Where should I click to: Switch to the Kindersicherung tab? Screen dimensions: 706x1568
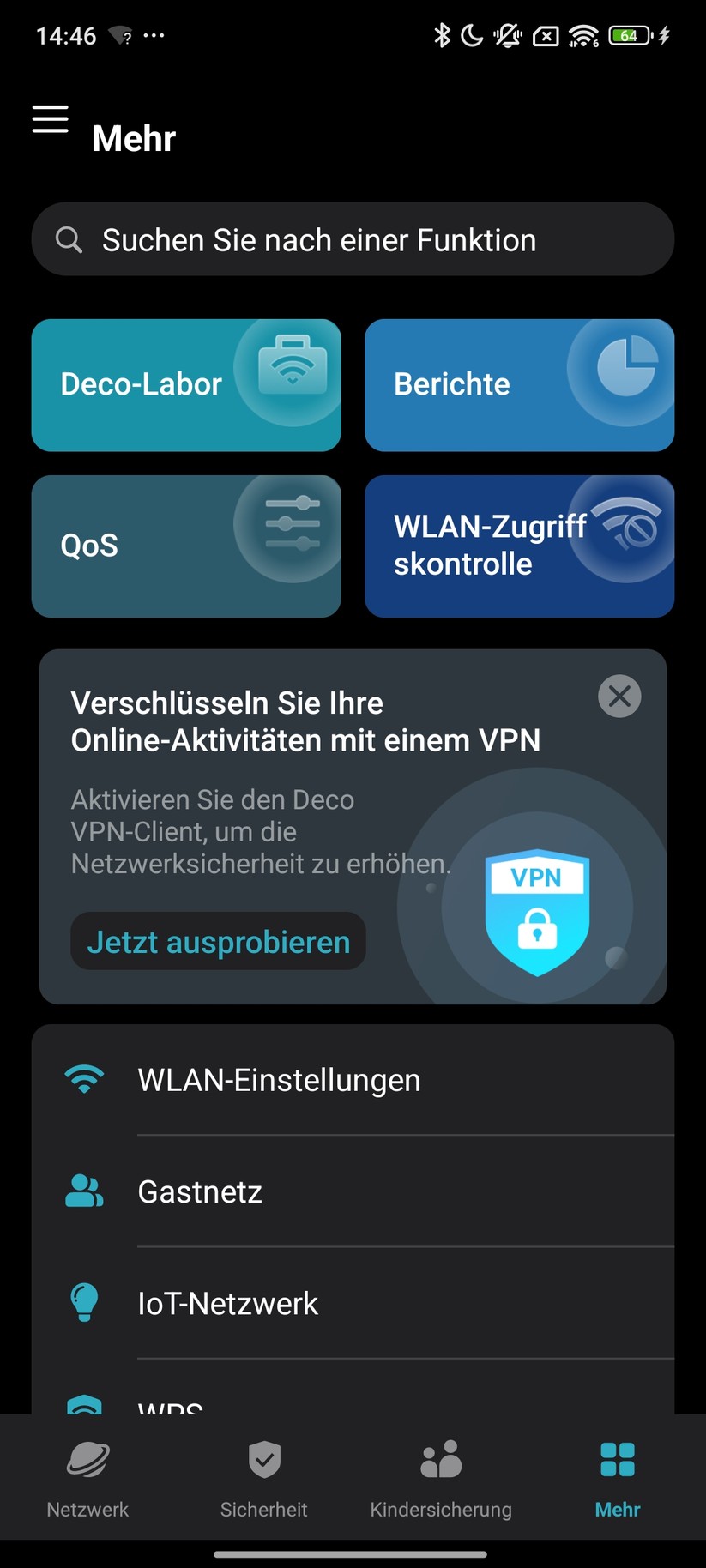click(x=440, y=1475)
